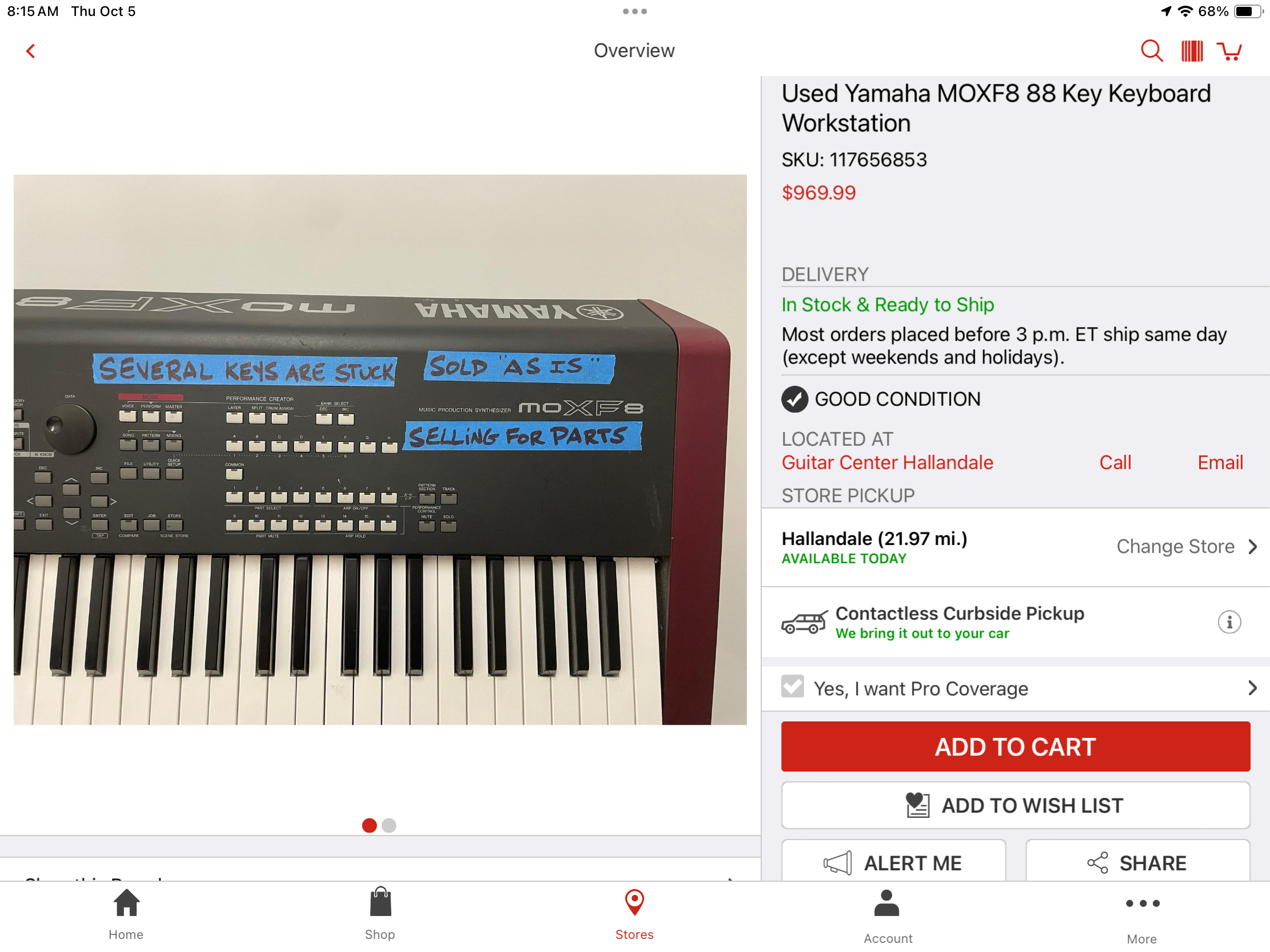Call the Hallandale store
Screen dimensions: 1270x952
(x=1115, y=462)
